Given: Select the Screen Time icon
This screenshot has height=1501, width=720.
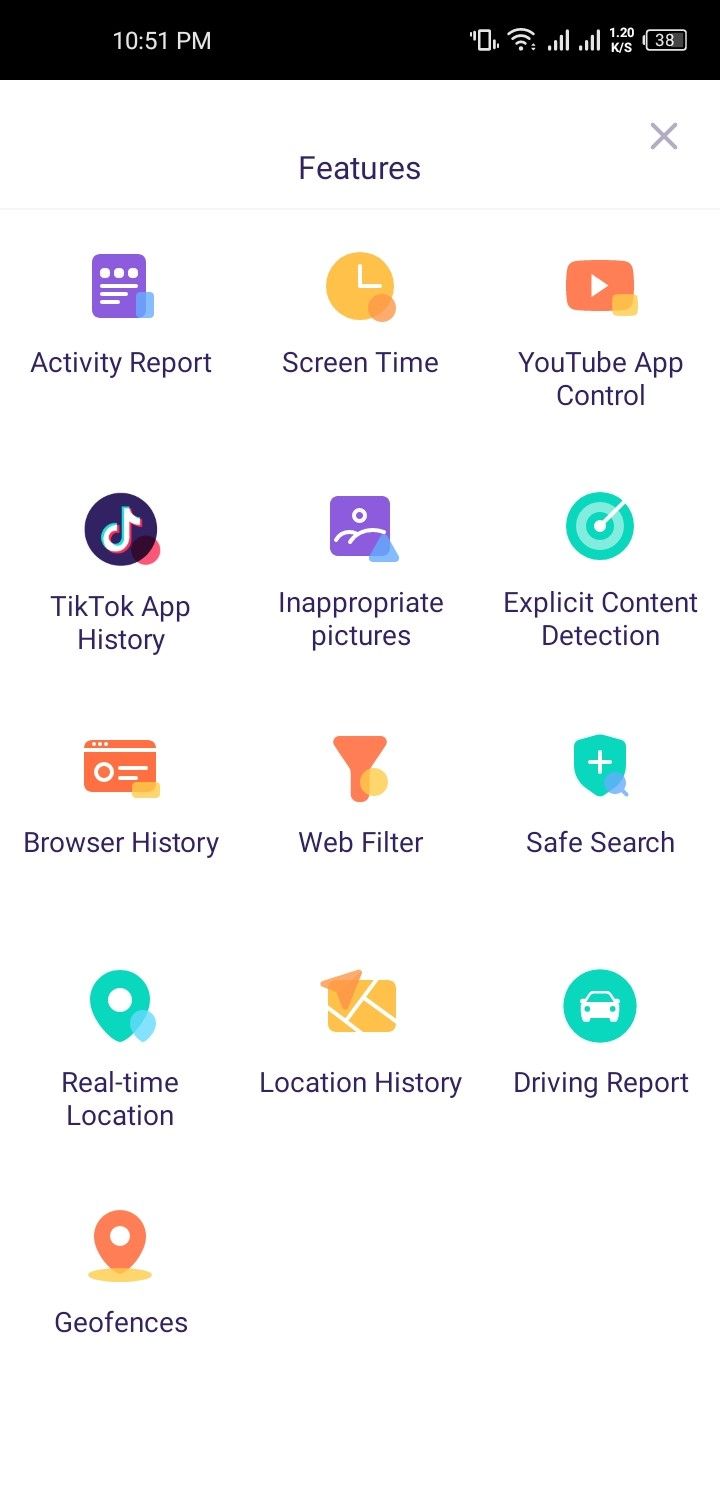Looking at the screenshot, I should (x=360, y=286).
